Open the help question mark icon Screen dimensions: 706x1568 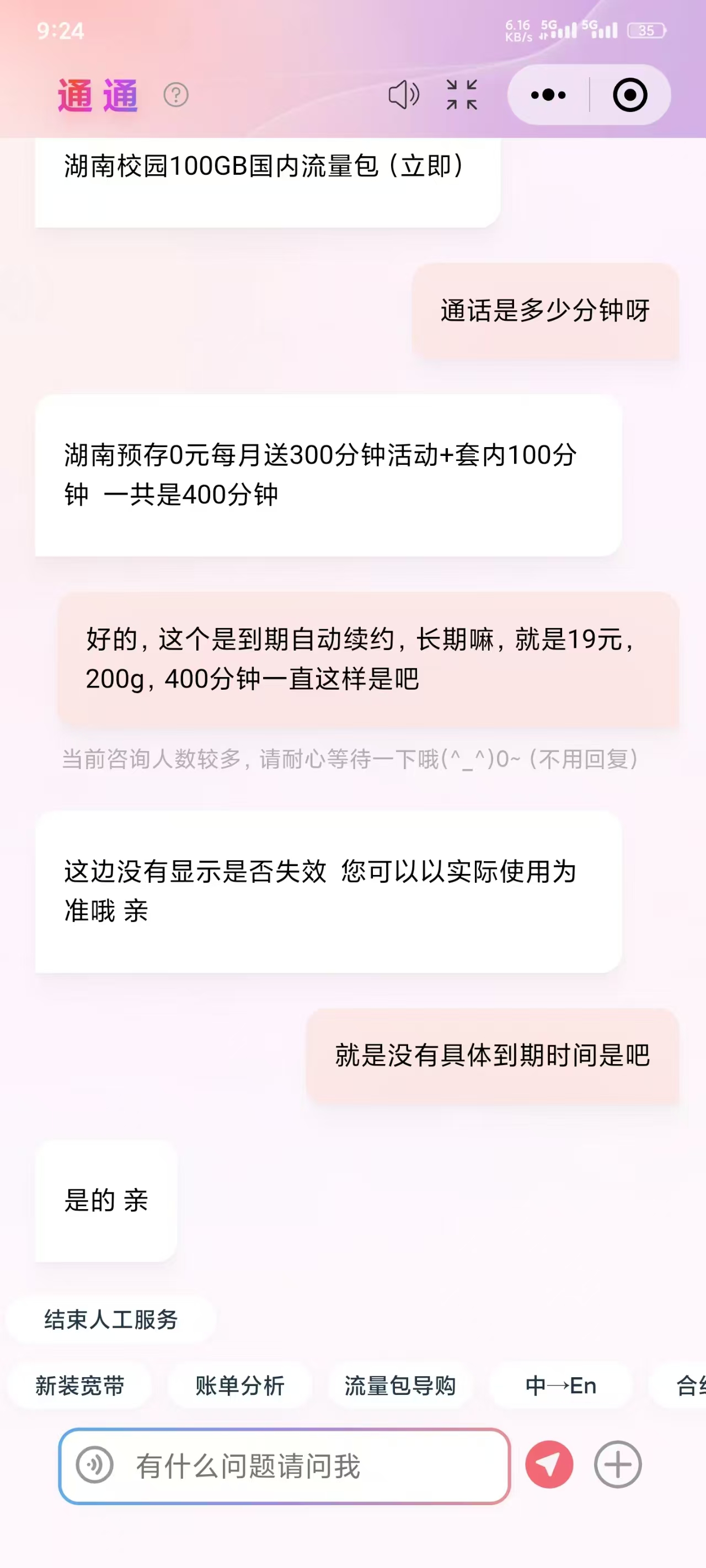176,95
